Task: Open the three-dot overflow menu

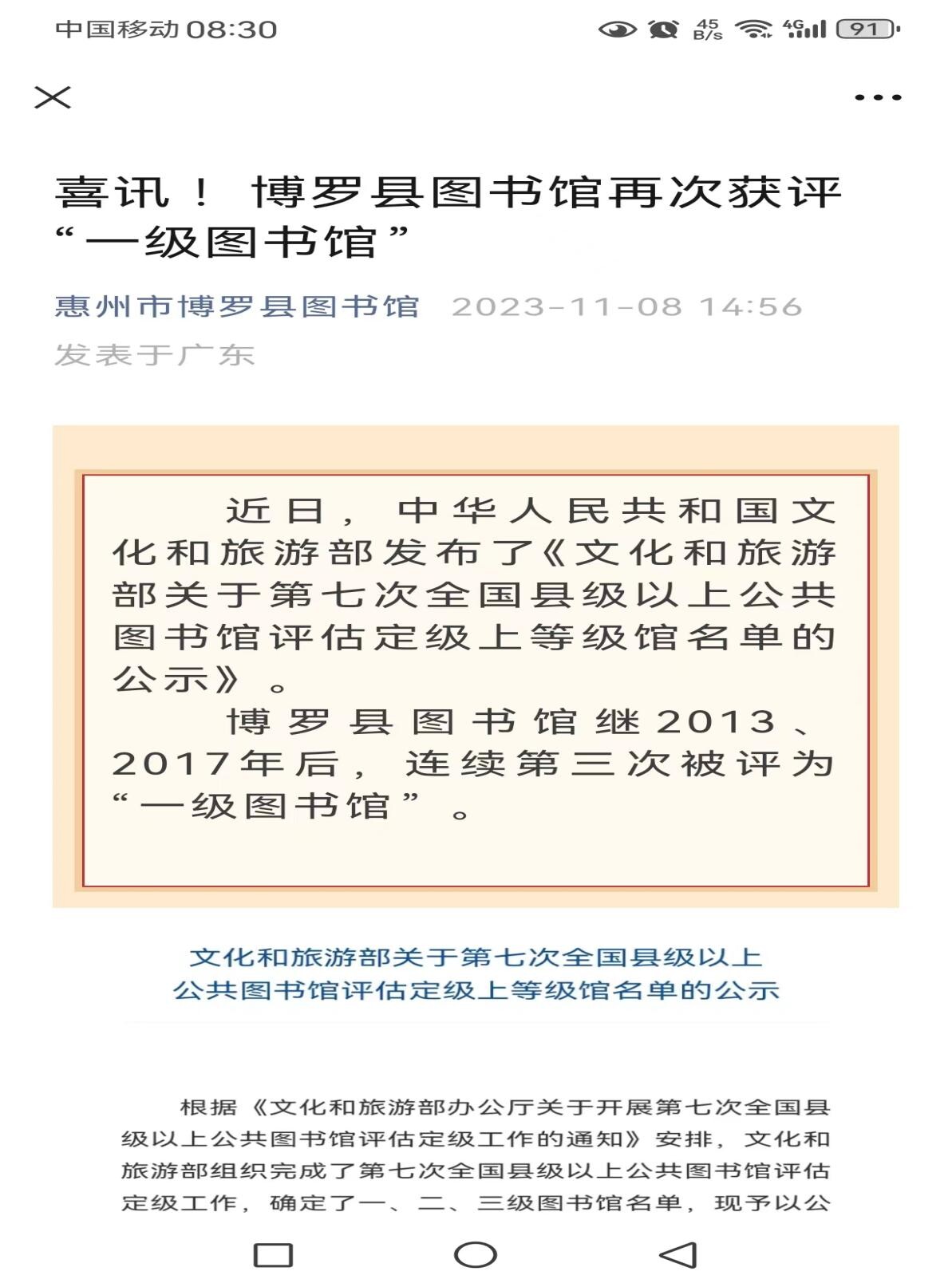Action: tap(877, 97)
